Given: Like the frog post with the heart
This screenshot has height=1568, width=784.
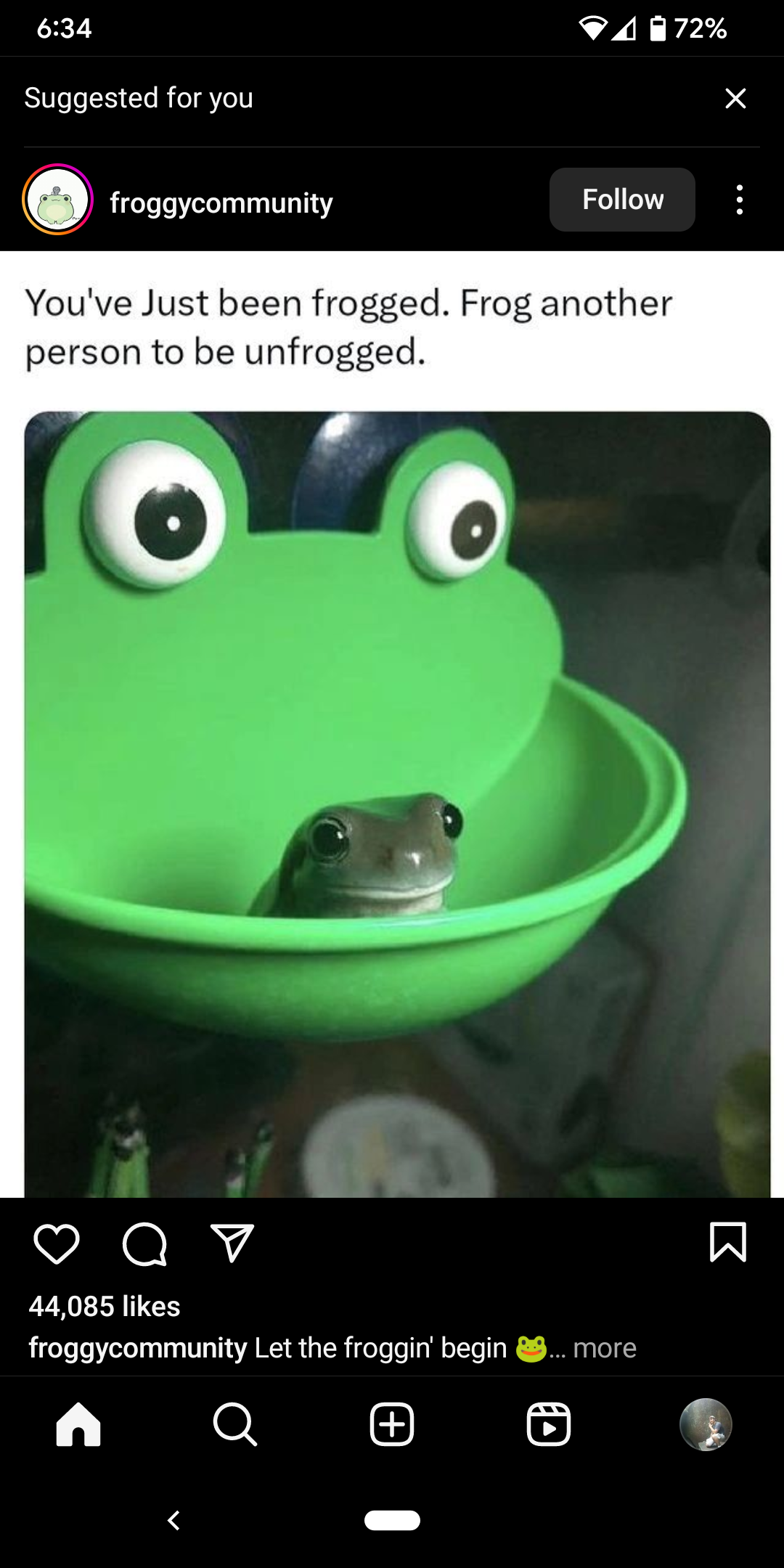Looking at the screenshot, I should point(57,1244).
